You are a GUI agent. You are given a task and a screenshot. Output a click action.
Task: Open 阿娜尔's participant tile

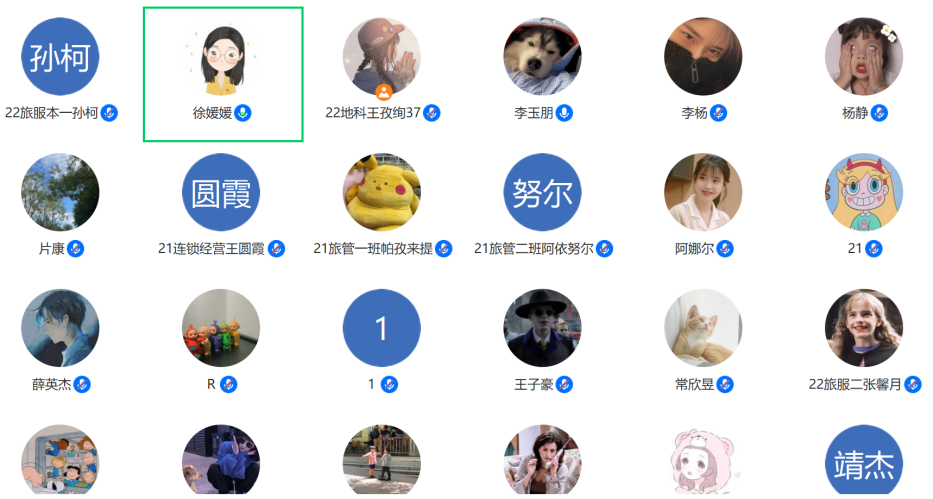tap(703, 192)
